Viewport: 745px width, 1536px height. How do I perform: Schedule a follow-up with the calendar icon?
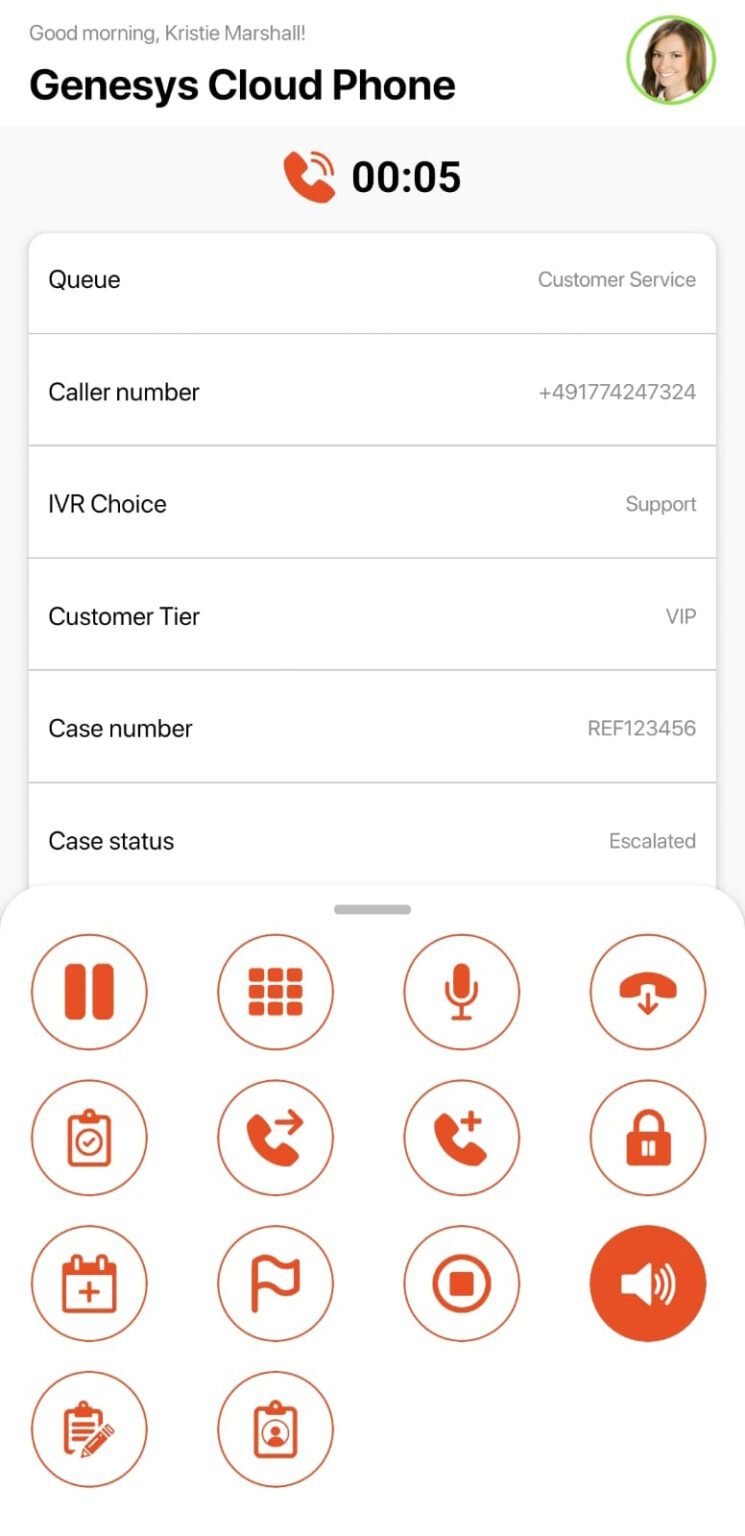tap(90, 1283)
